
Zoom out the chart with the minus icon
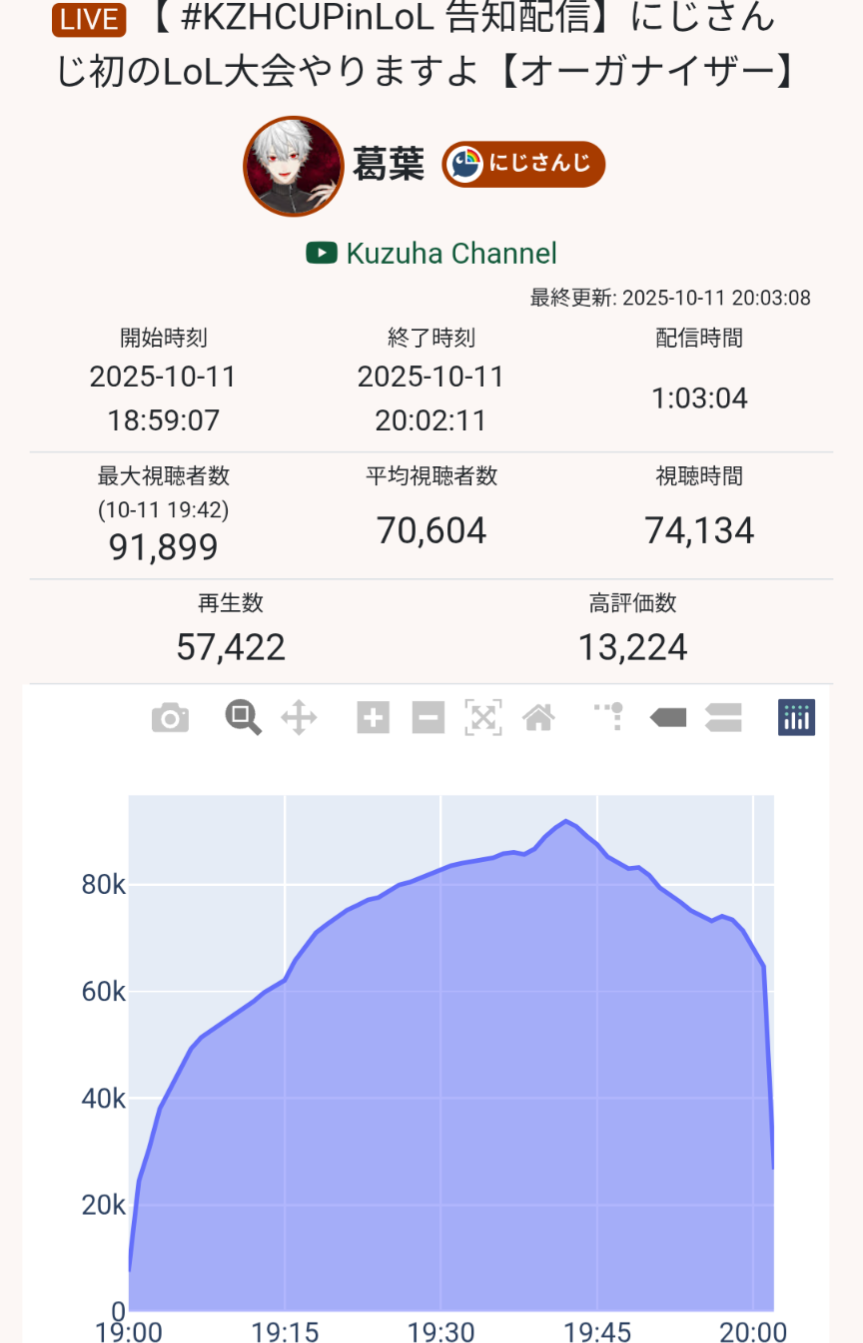coord(428,717)
